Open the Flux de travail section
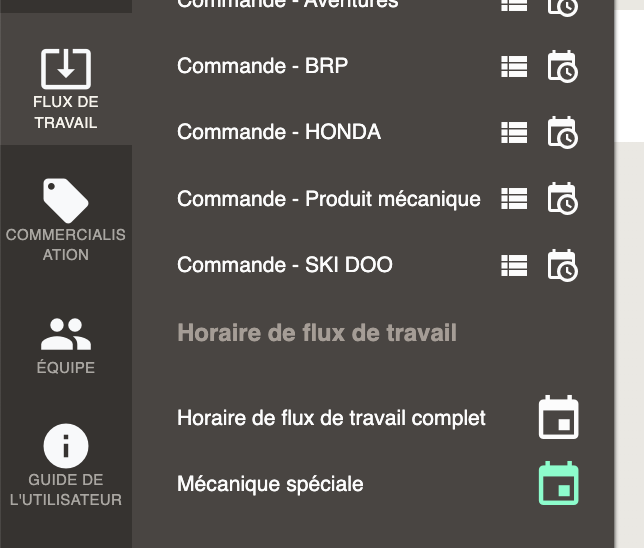 [66, 88]
